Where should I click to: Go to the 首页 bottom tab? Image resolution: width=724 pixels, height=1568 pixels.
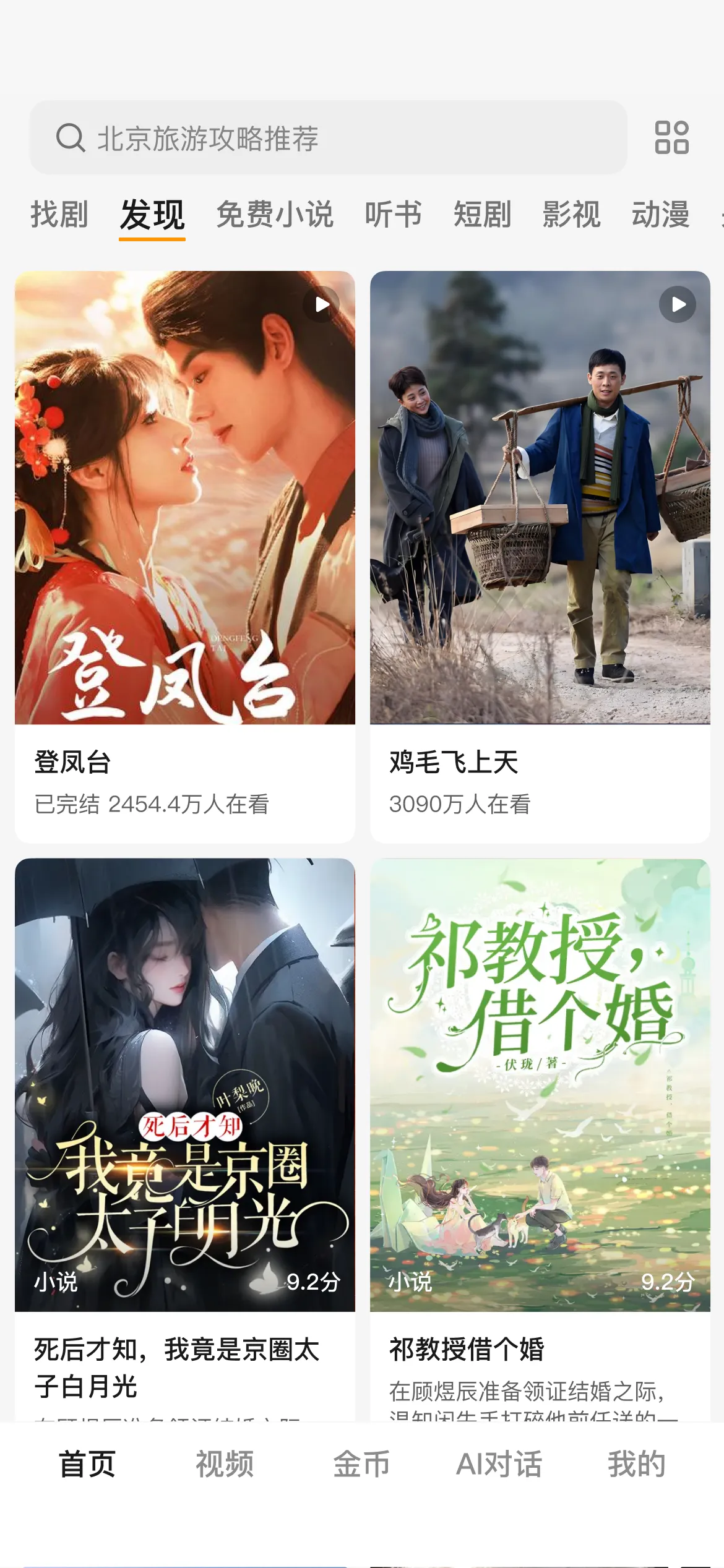[87, 1464]
